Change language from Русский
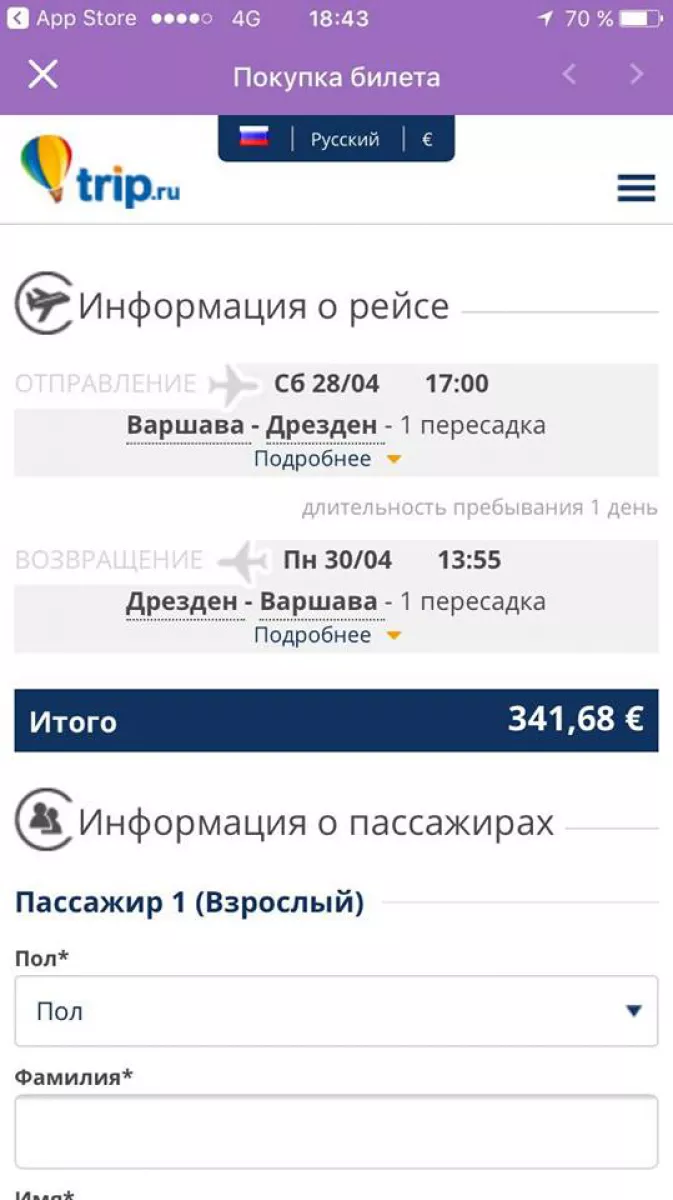This screenshot has width=673, height=1200. [x=345, y=139]
